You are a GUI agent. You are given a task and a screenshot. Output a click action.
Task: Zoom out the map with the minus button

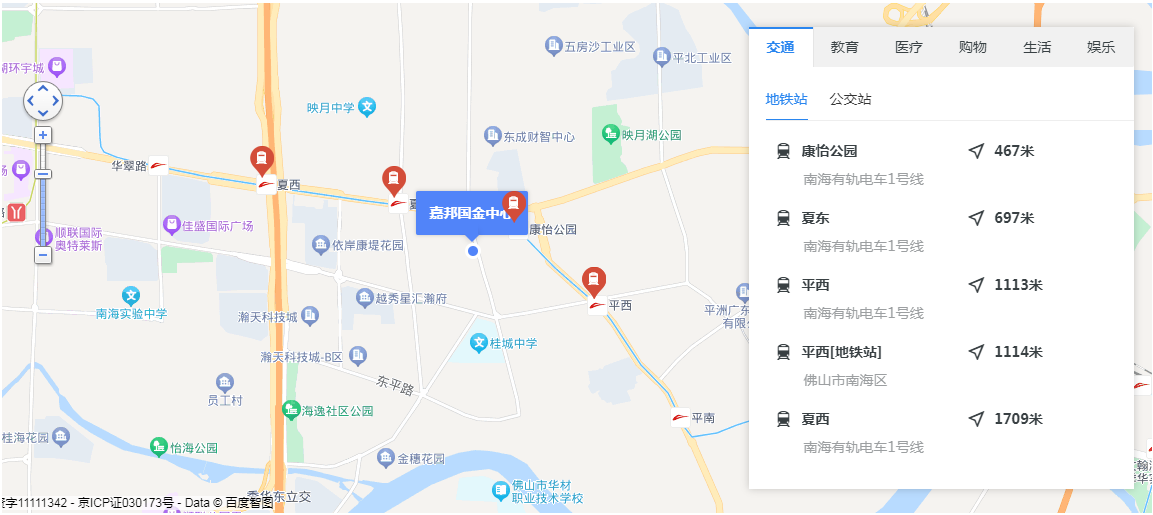point(43,255)
